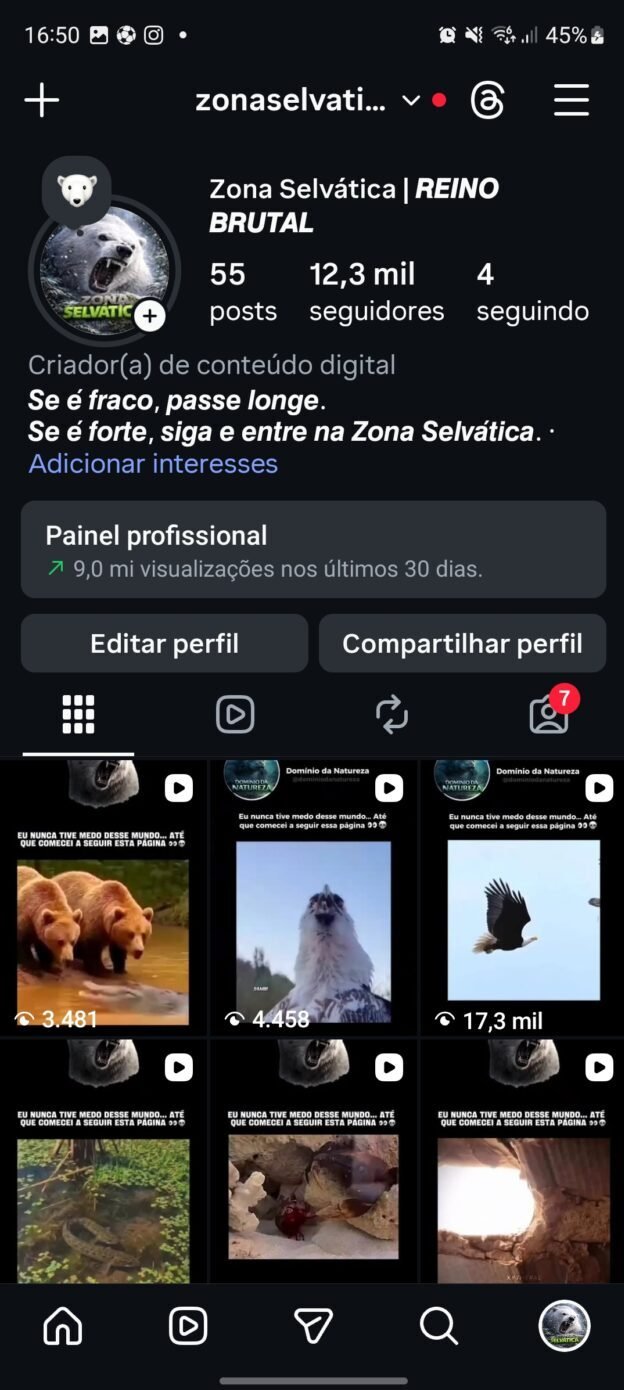Tap Adicionar interesses link
Viewport: 624px width, 1390px height.
[x=153, y=464]
